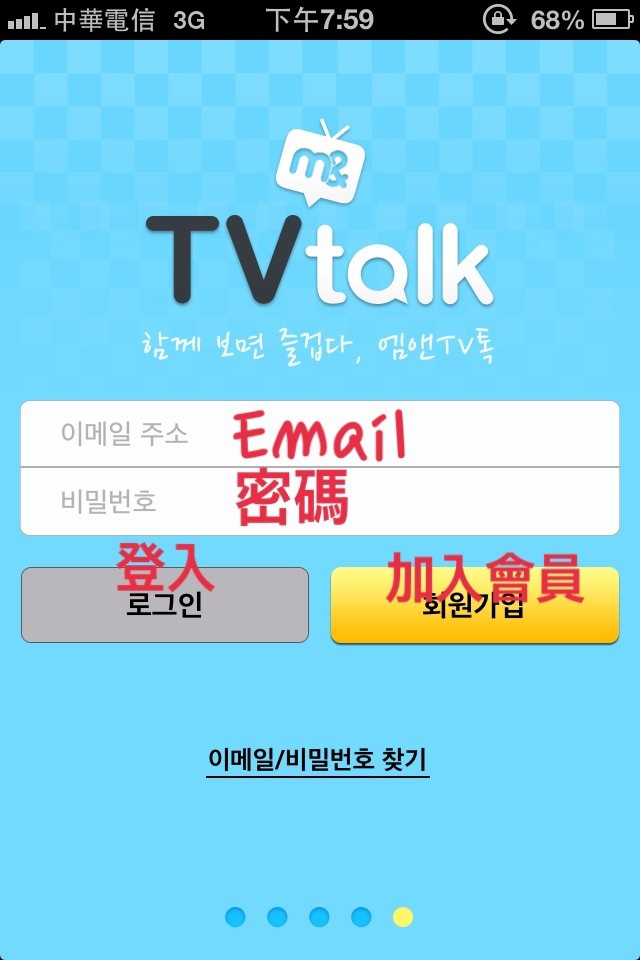The image size is (640, 960).
Task: Focus the password (비밀번호) field
Action: point(320,501)
